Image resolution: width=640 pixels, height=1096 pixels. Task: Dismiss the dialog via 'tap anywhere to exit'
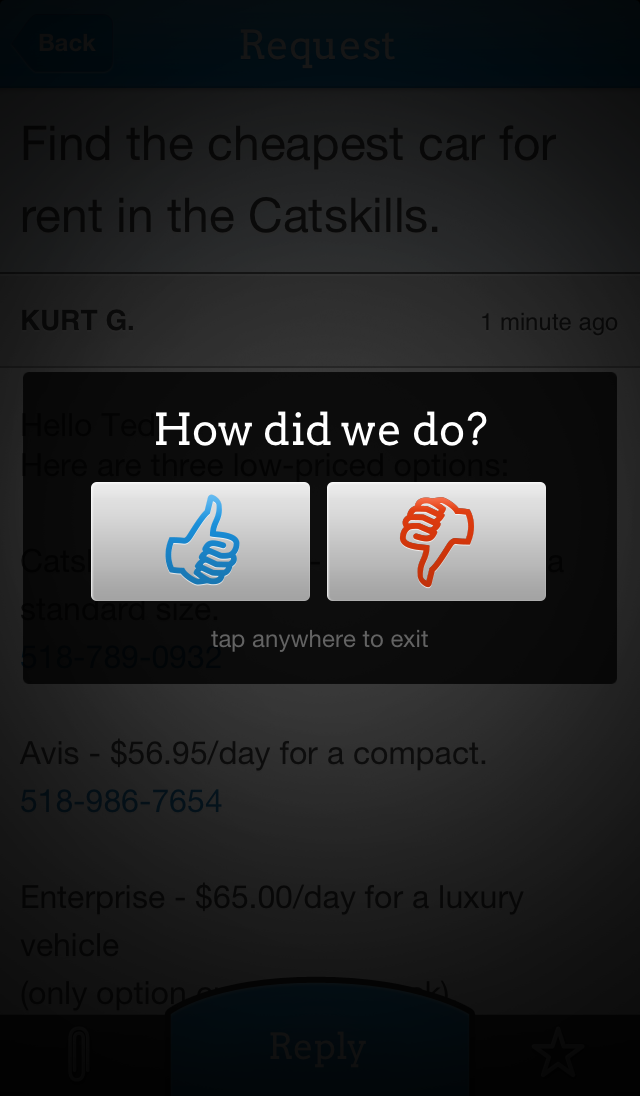(319, 639)
